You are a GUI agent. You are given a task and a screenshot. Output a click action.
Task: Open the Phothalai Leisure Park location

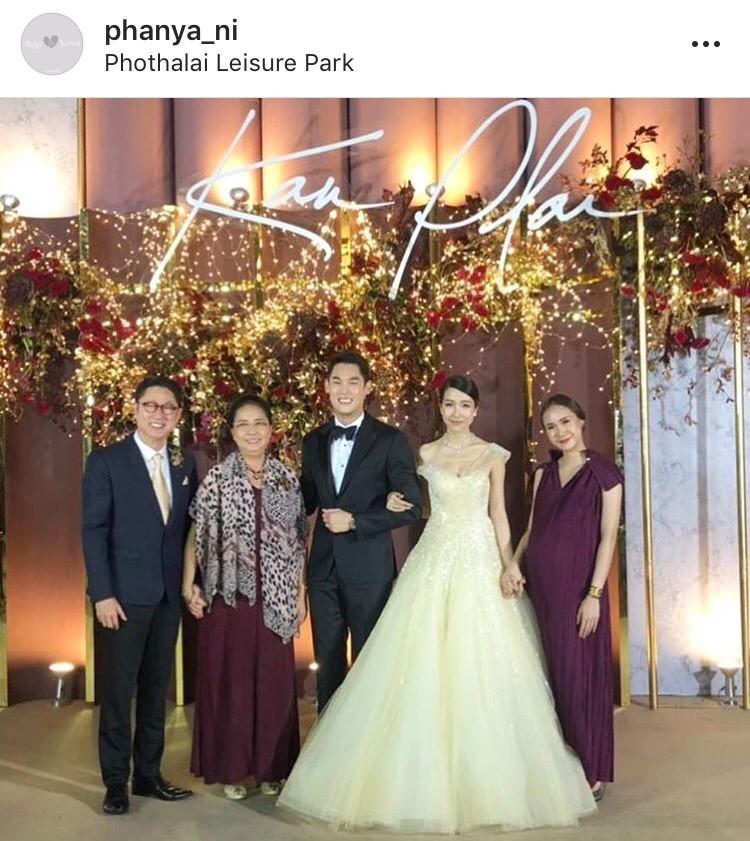click(x=229, y=63)
